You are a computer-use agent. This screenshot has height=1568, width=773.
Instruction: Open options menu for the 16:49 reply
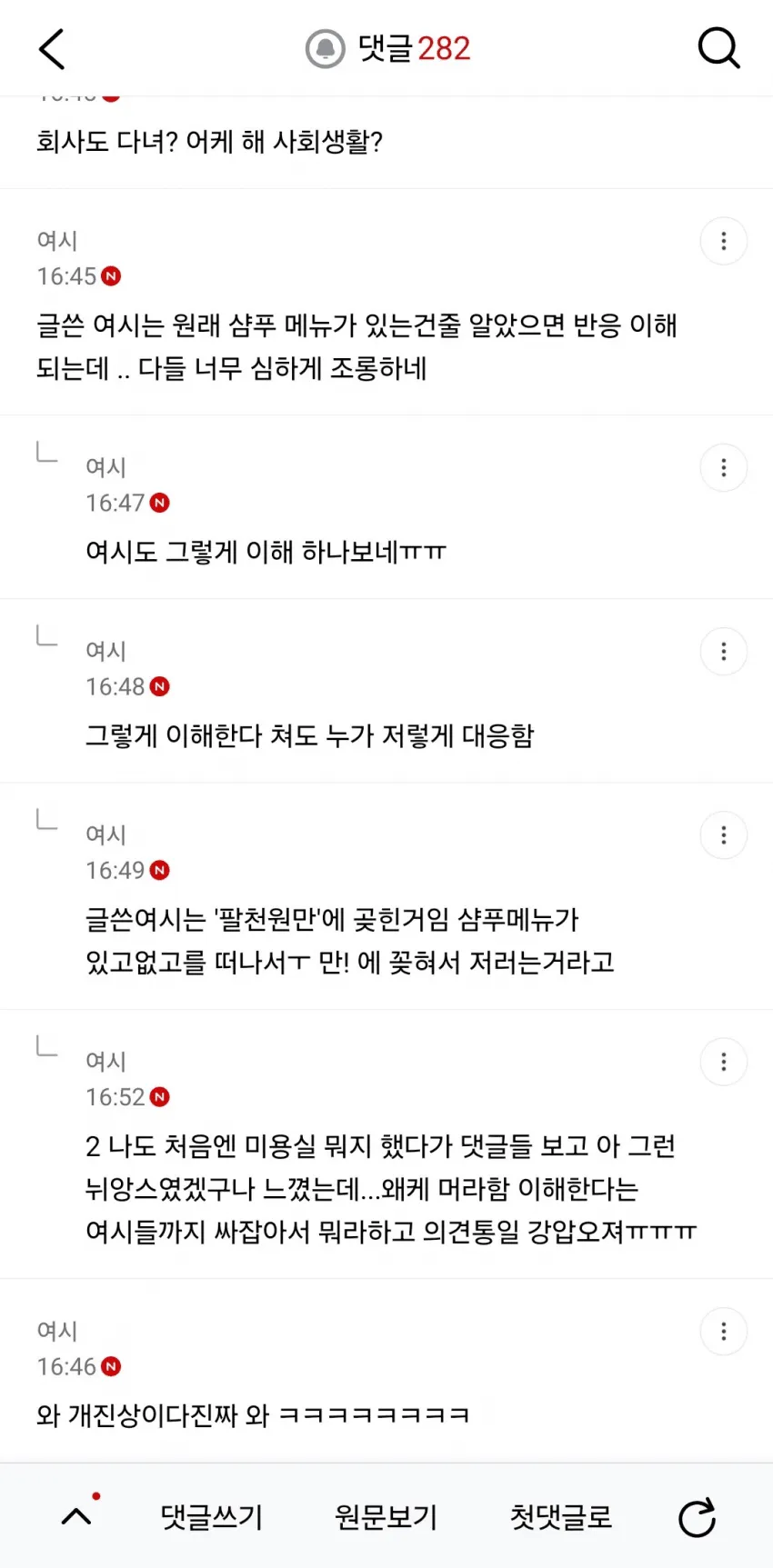724,834
